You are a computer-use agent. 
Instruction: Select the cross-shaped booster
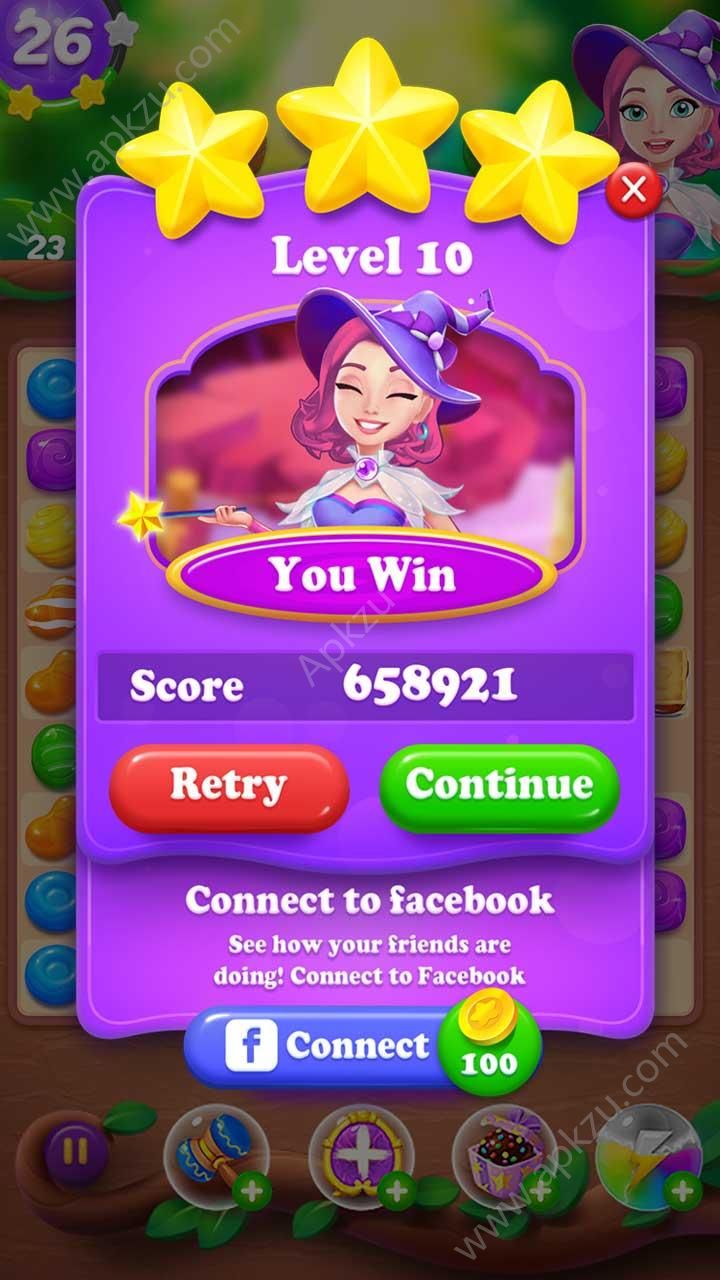point(358,1152)
